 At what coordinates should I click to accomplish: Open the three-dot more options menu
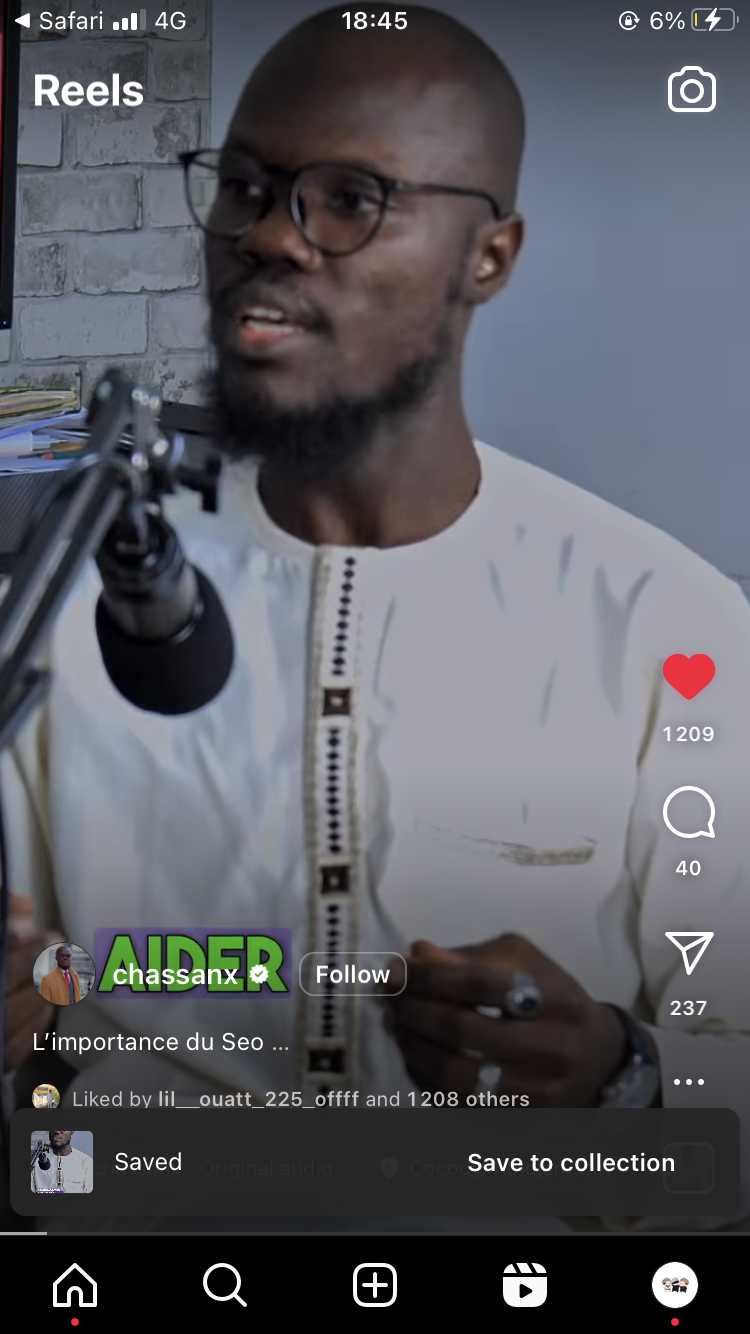tap(689, 1082)
